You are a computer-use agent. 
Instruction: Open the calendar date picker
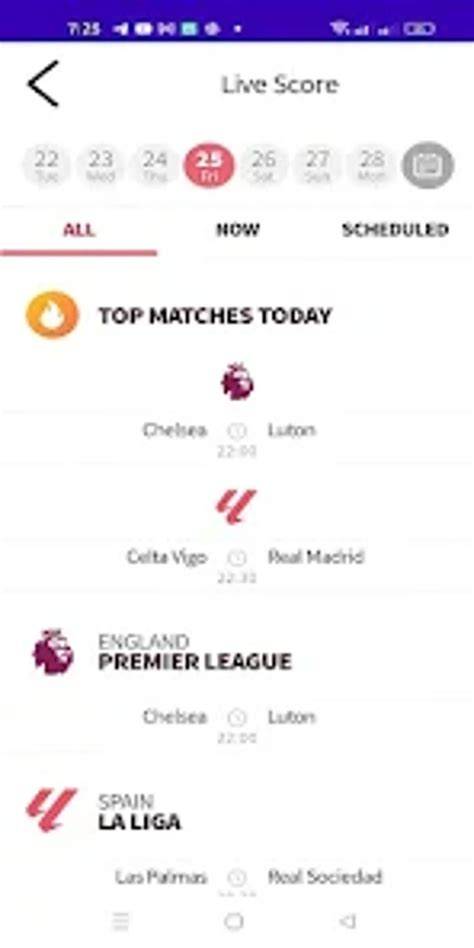point(428,165)
